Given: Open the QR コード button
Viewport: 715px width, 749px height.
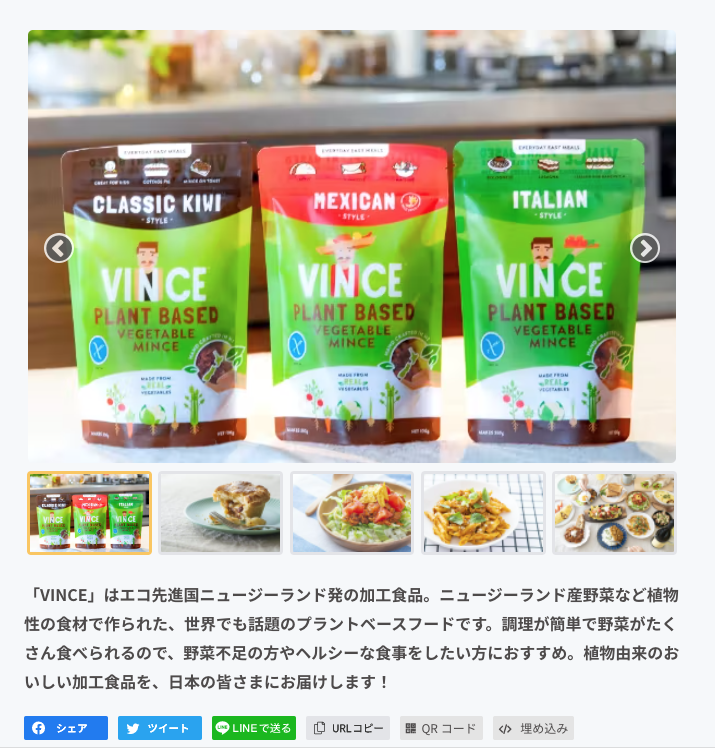Looking at the screenshot, I should click(x=441, y=728).
